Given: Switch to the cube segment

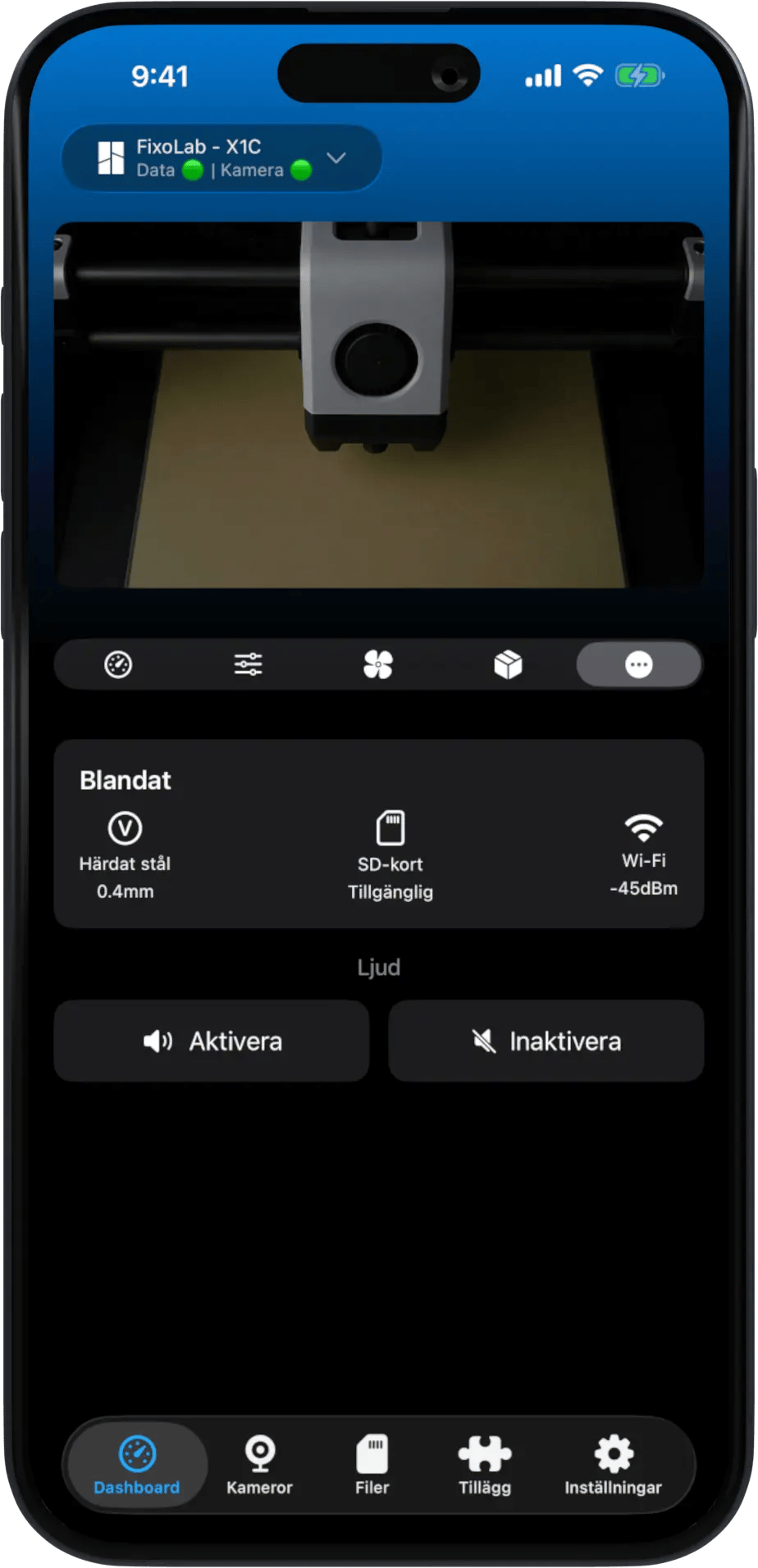Looking at the screenshot, I should coord(508,664).
